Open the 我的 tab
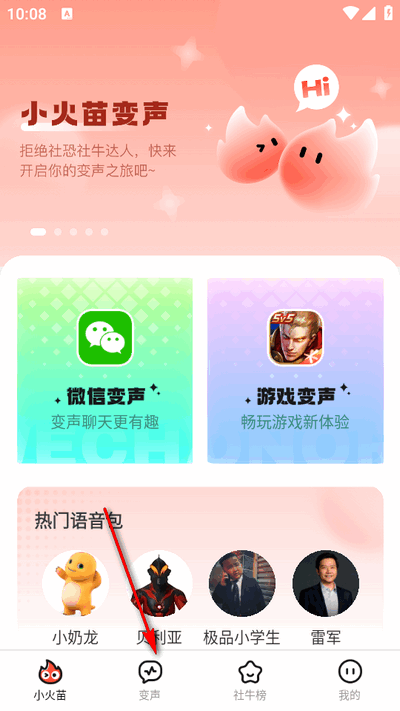This screenshot has width=400, height=711. coord(350,680)
